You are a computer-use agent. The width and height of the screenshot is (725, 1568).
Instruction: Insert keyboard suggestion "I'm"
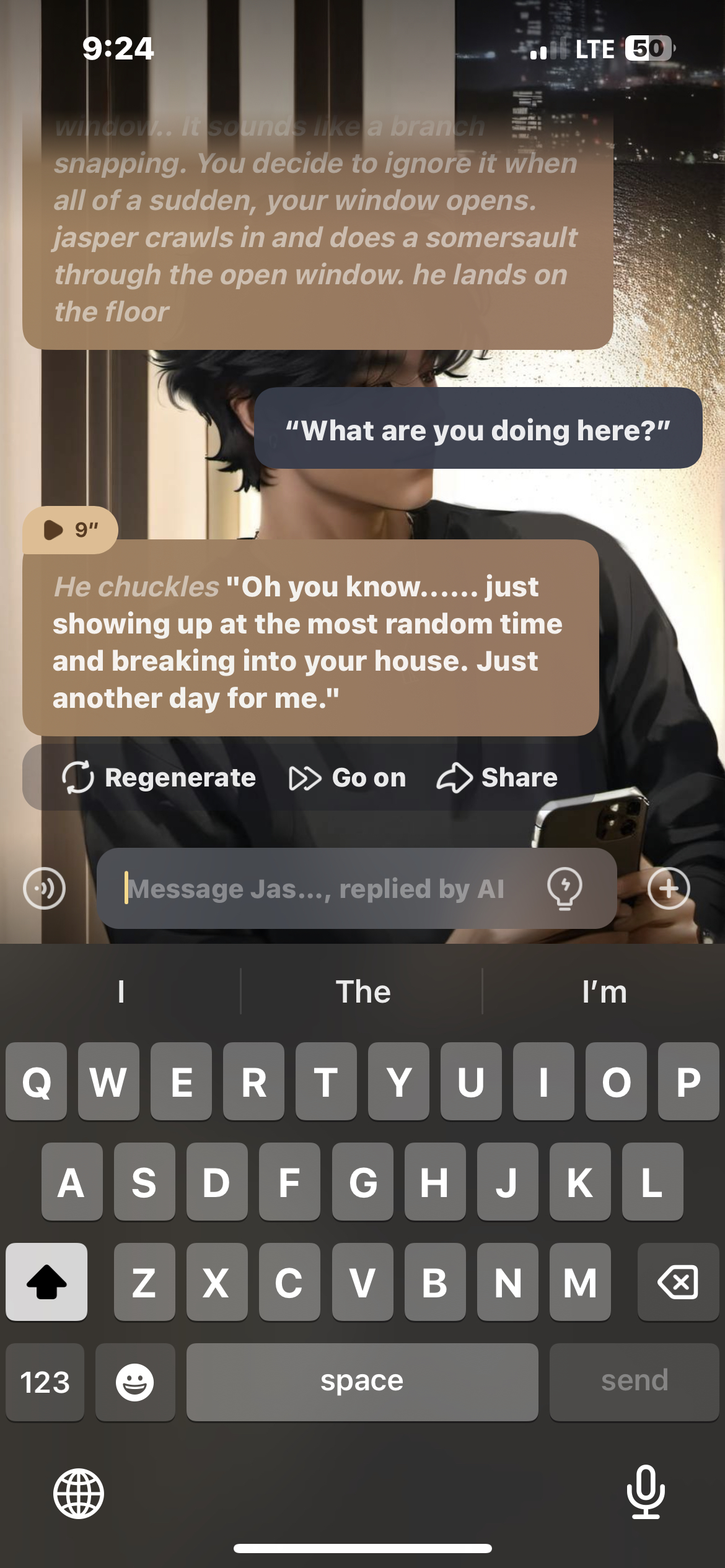pos(604,991)
